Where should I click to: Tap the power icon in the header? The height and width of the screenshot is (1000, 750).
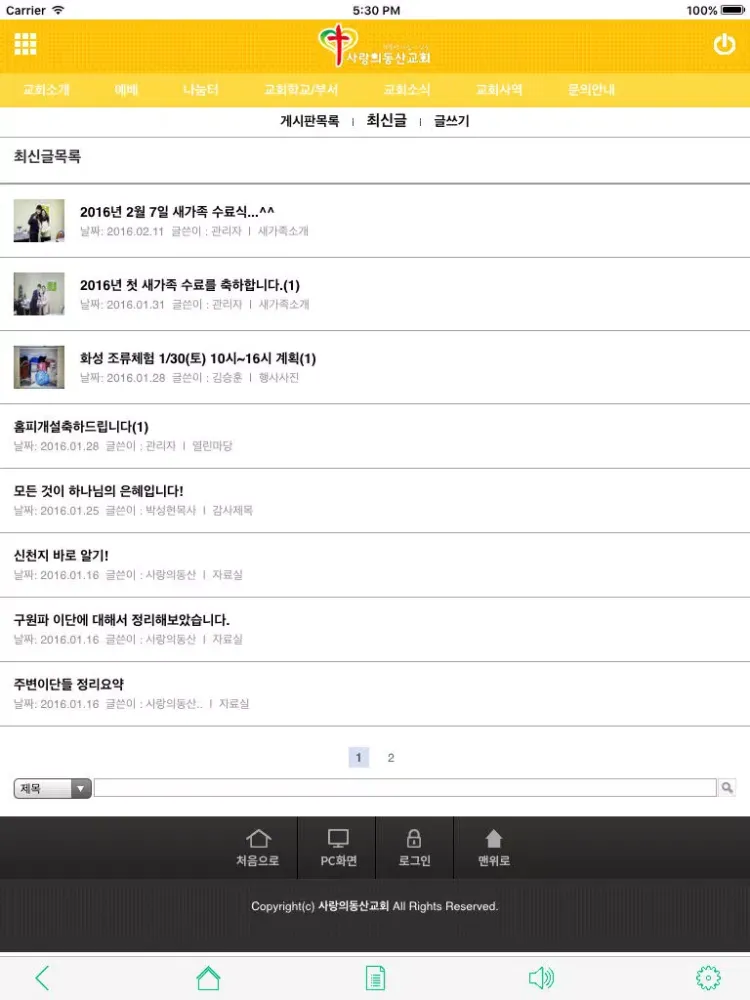pos(724,44)
